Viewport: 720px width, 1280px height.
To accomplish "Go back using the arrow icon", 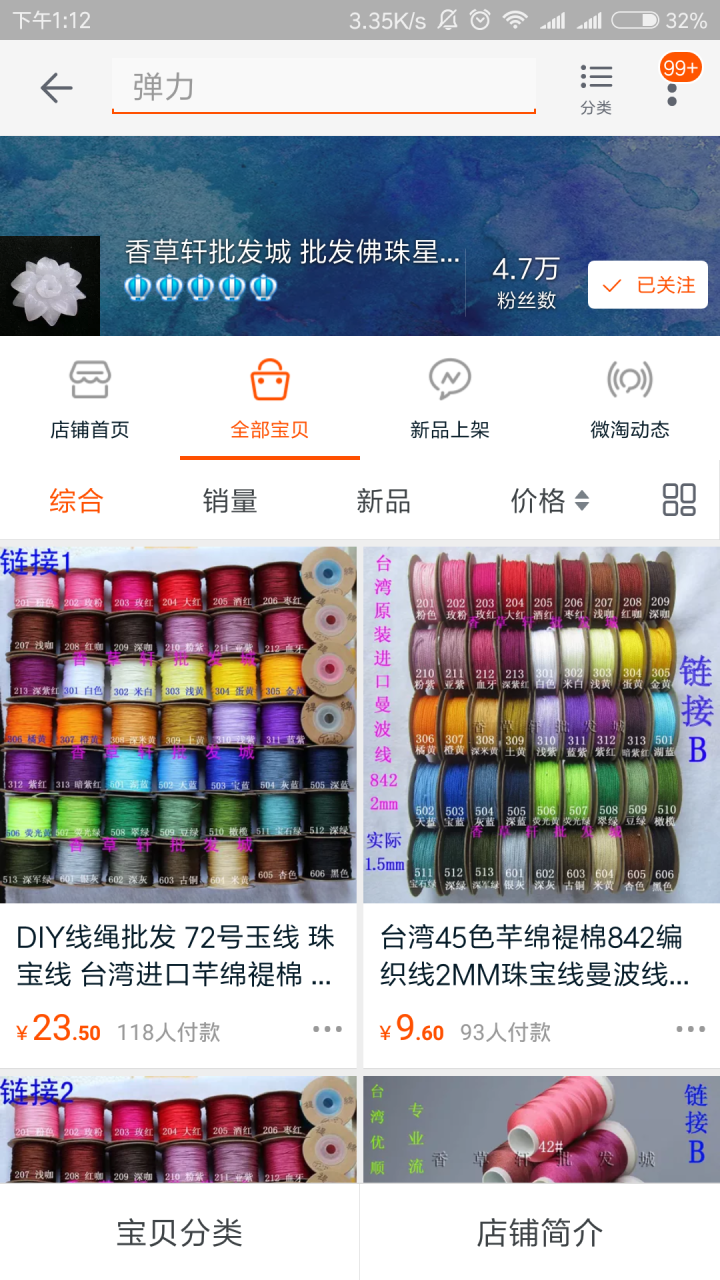I will (56, 88).
